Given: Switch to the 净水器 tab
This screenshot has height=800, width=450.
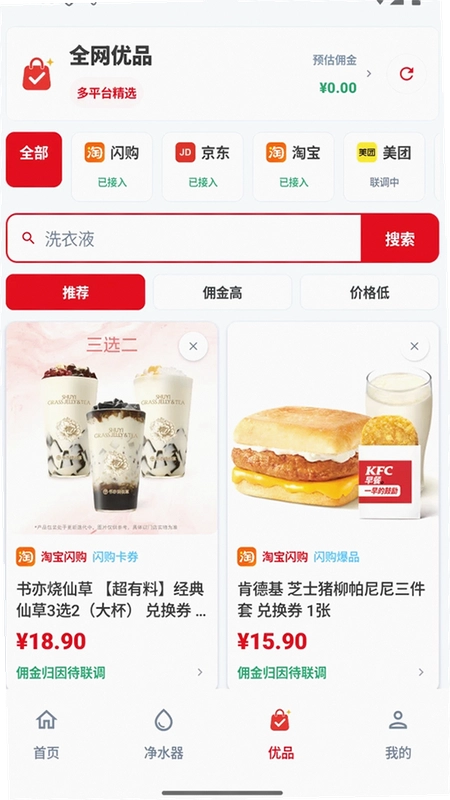Looking at the screenshot, I should point(163,734).
